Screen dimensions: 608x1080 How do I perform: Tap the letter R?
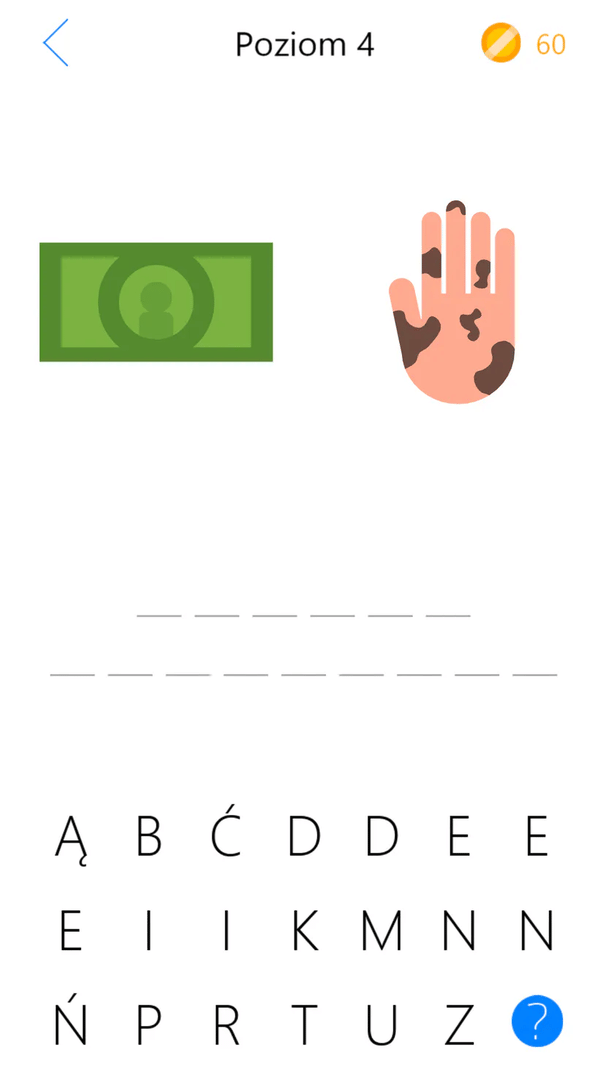click(x=226, y=1024)
